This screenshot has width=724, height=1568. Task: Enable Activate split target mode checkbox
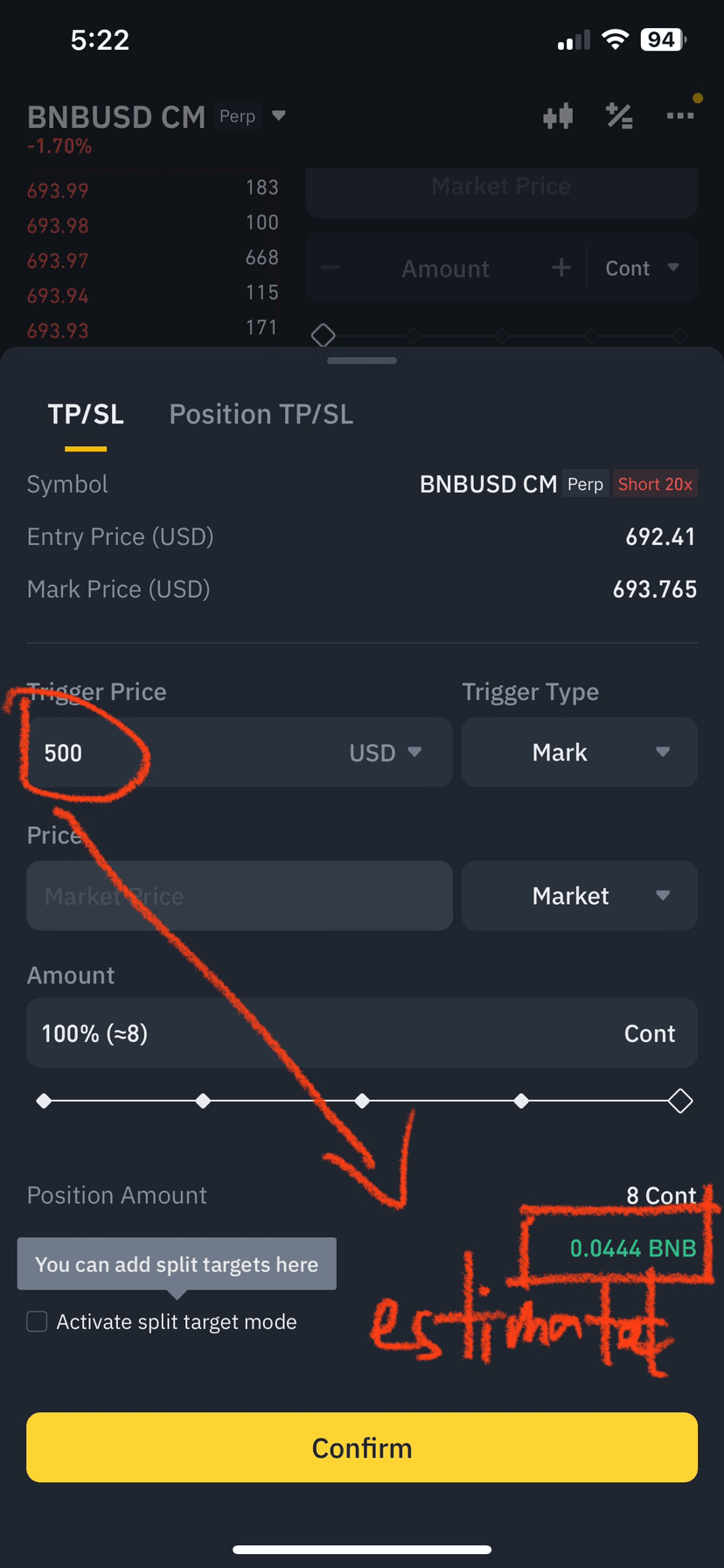click(37, 1321)
